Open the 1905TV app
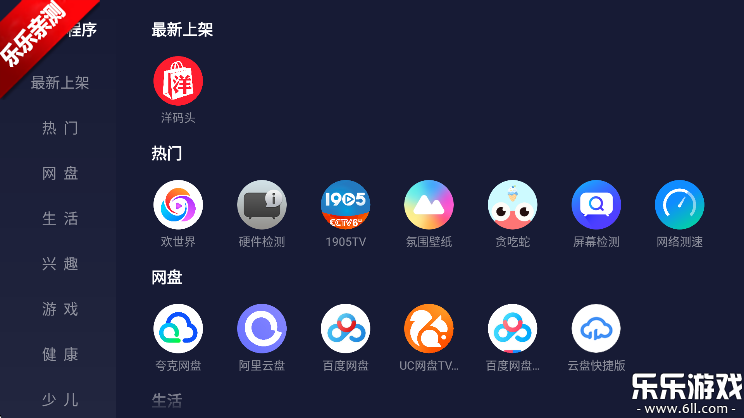This screenshot has width=744, height=418. [346, 205]
